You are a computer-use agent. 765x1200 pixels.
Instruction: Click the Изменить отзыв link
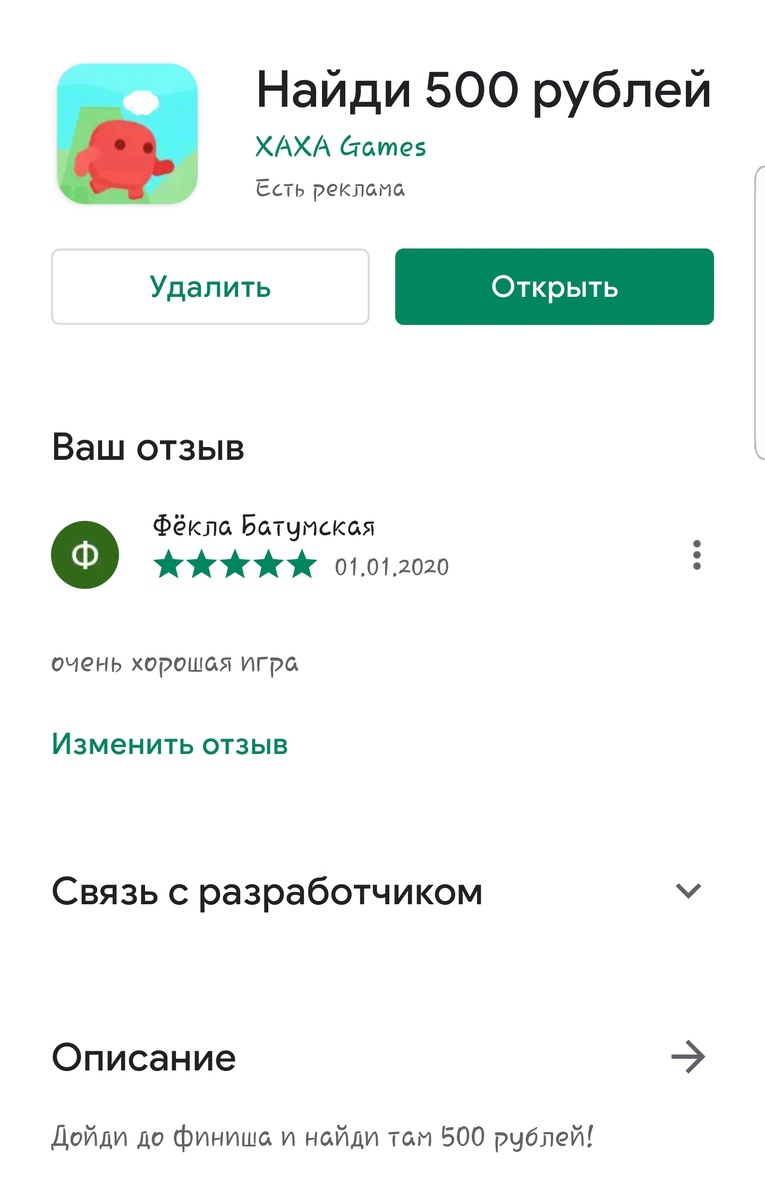coord(170,744)
